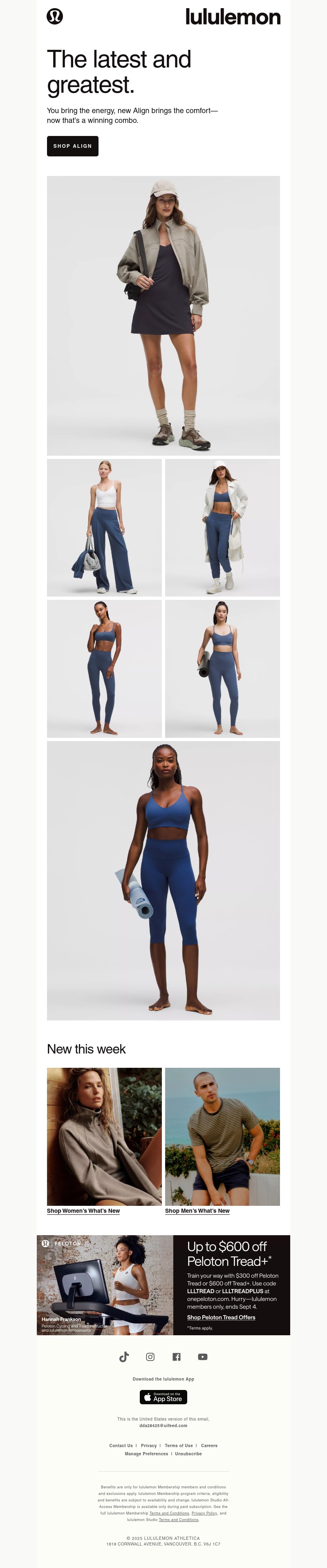This screenshot has width=327, height=1568.
Task: Open the Privacy Policy link in the fine print
Action: coord(204,1513)
